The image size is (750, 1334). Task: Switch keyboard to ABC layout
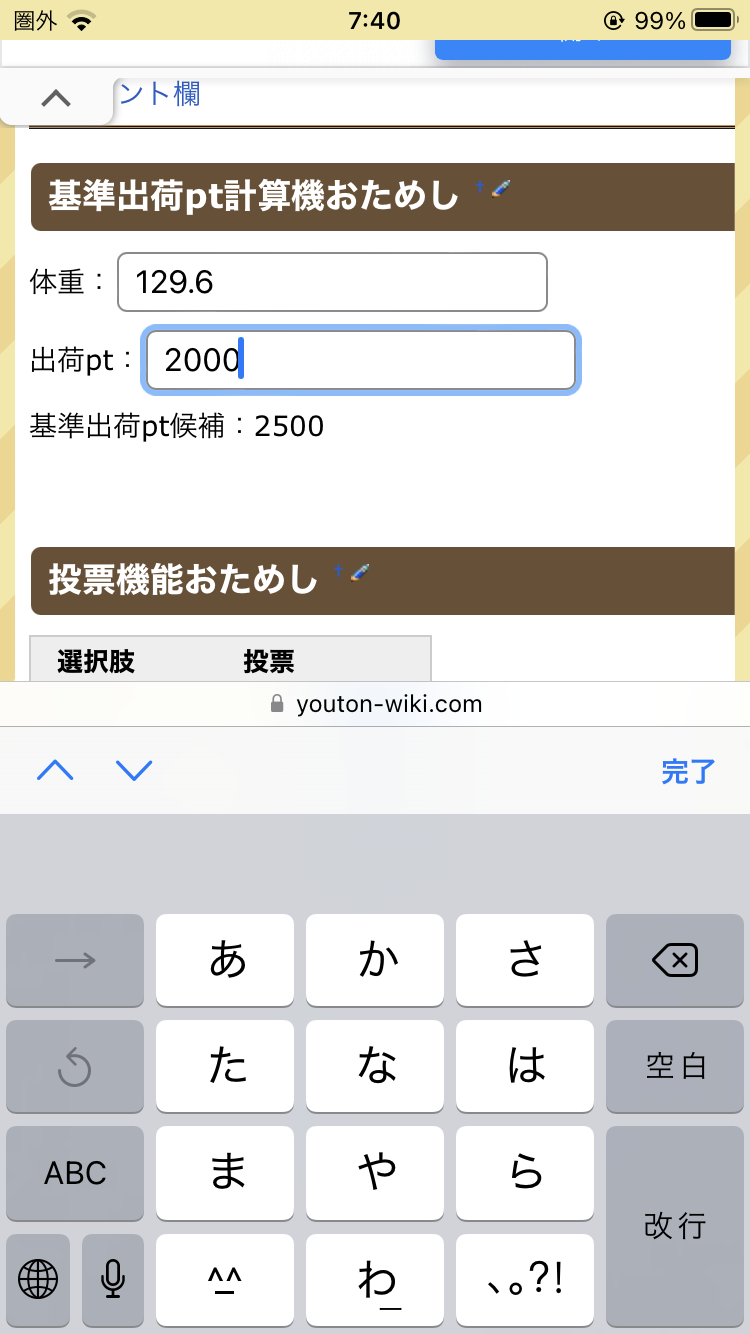(x=75, y=1172)
